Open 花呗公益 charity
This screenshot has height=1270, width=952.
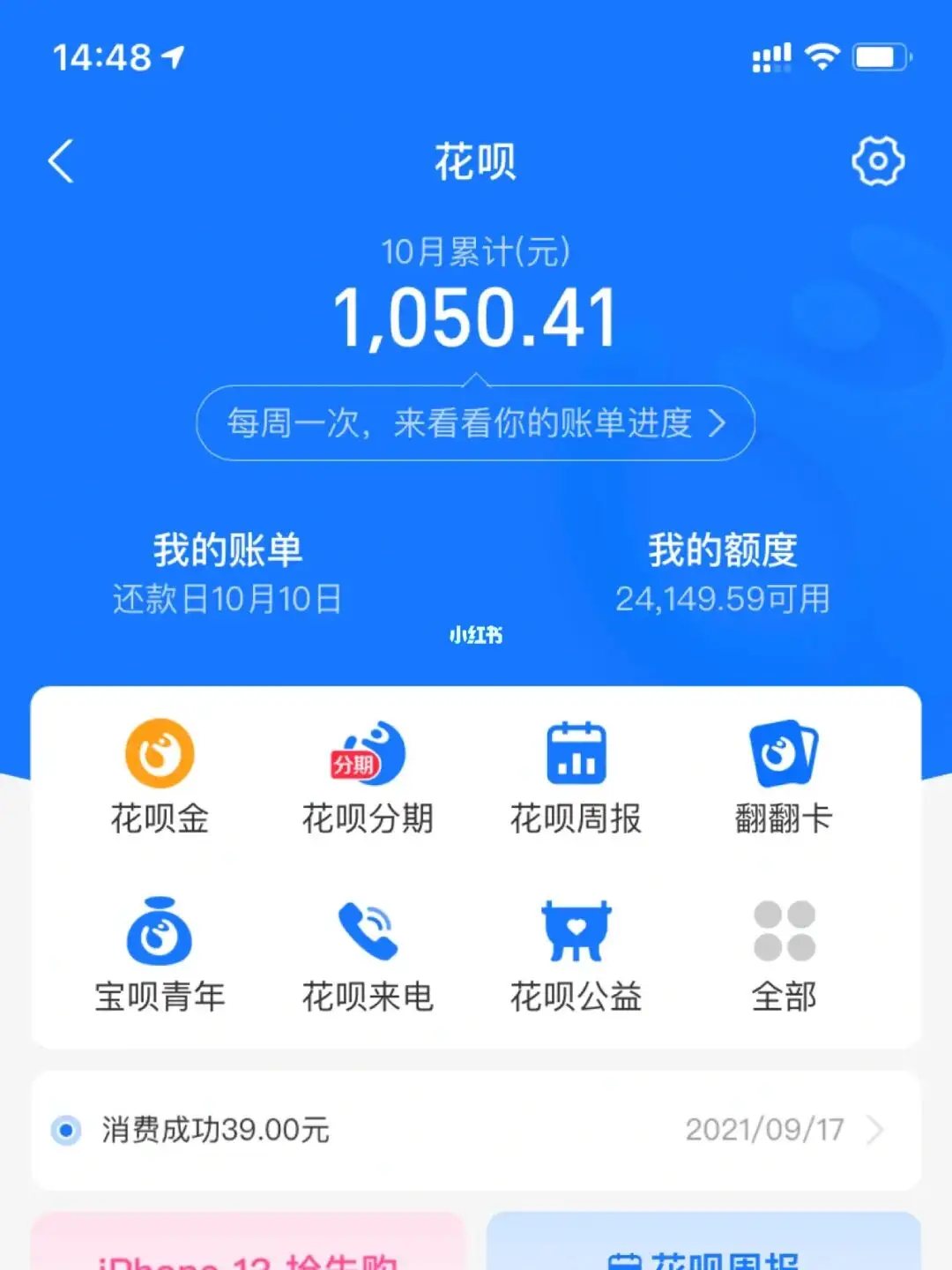pos(576,954)
